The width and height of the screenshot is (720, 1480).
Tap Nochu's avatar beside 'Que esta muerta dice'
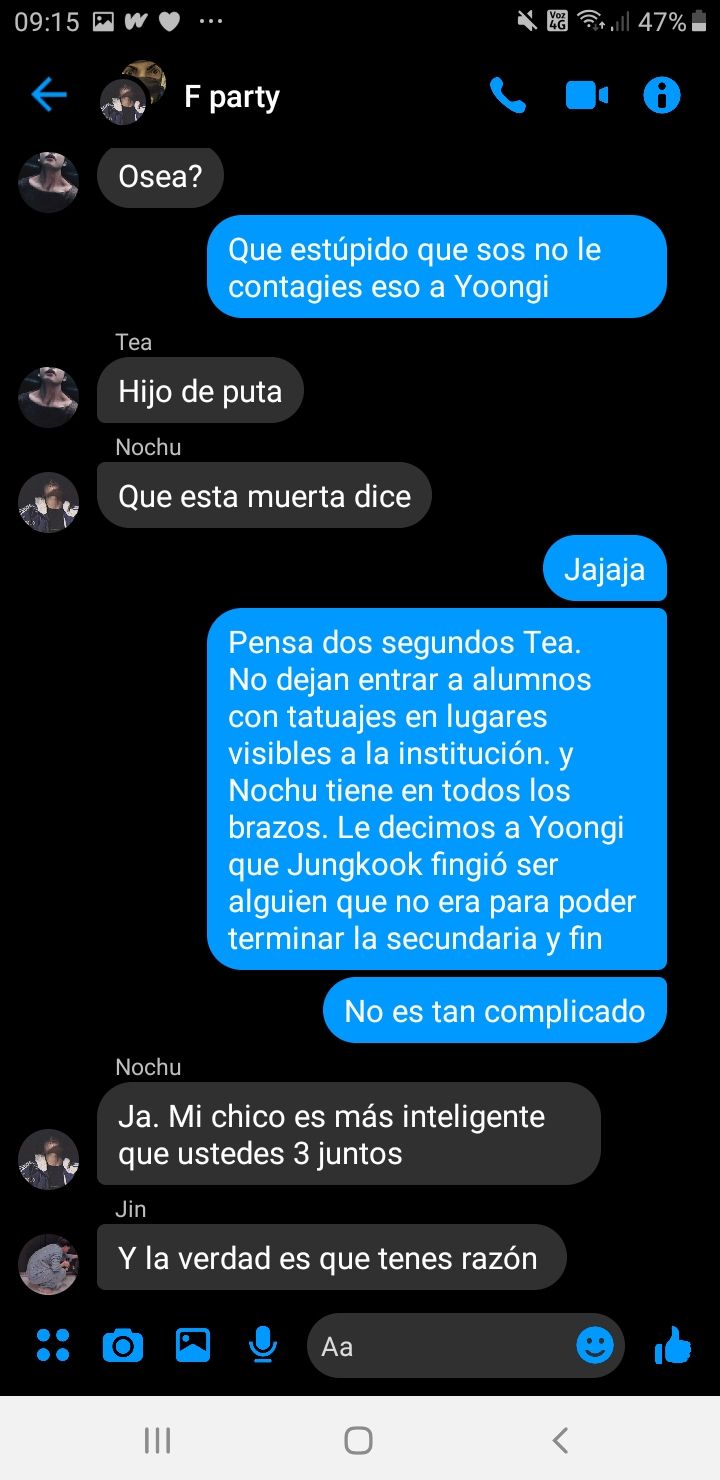tap(48, 502)
